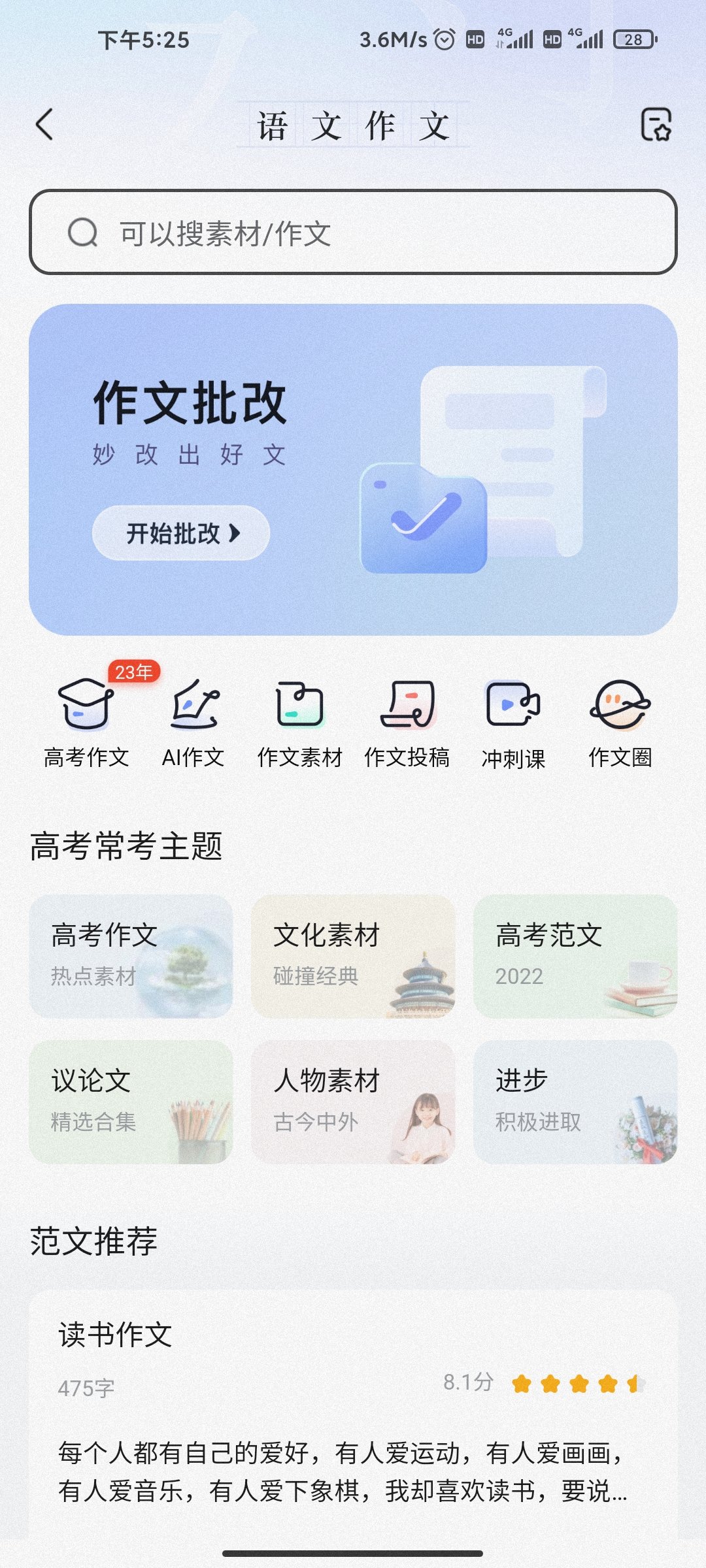The width and height of the screenshot is (706, 1568).
Task: View 高考范文 2022 card
Action: 575,956
